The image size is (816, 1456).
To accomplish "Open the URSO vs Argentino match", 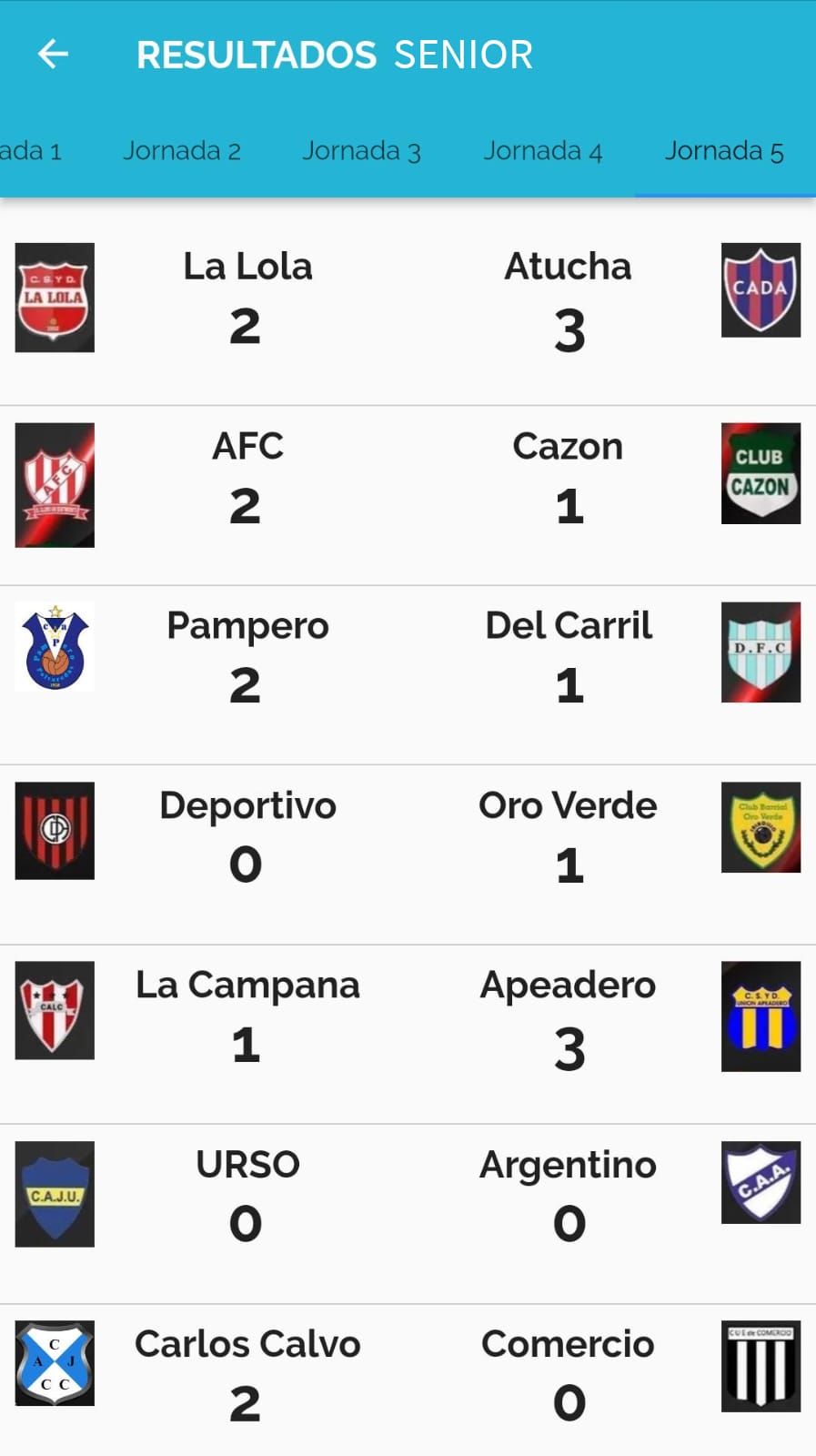I will click(408, 1214).
